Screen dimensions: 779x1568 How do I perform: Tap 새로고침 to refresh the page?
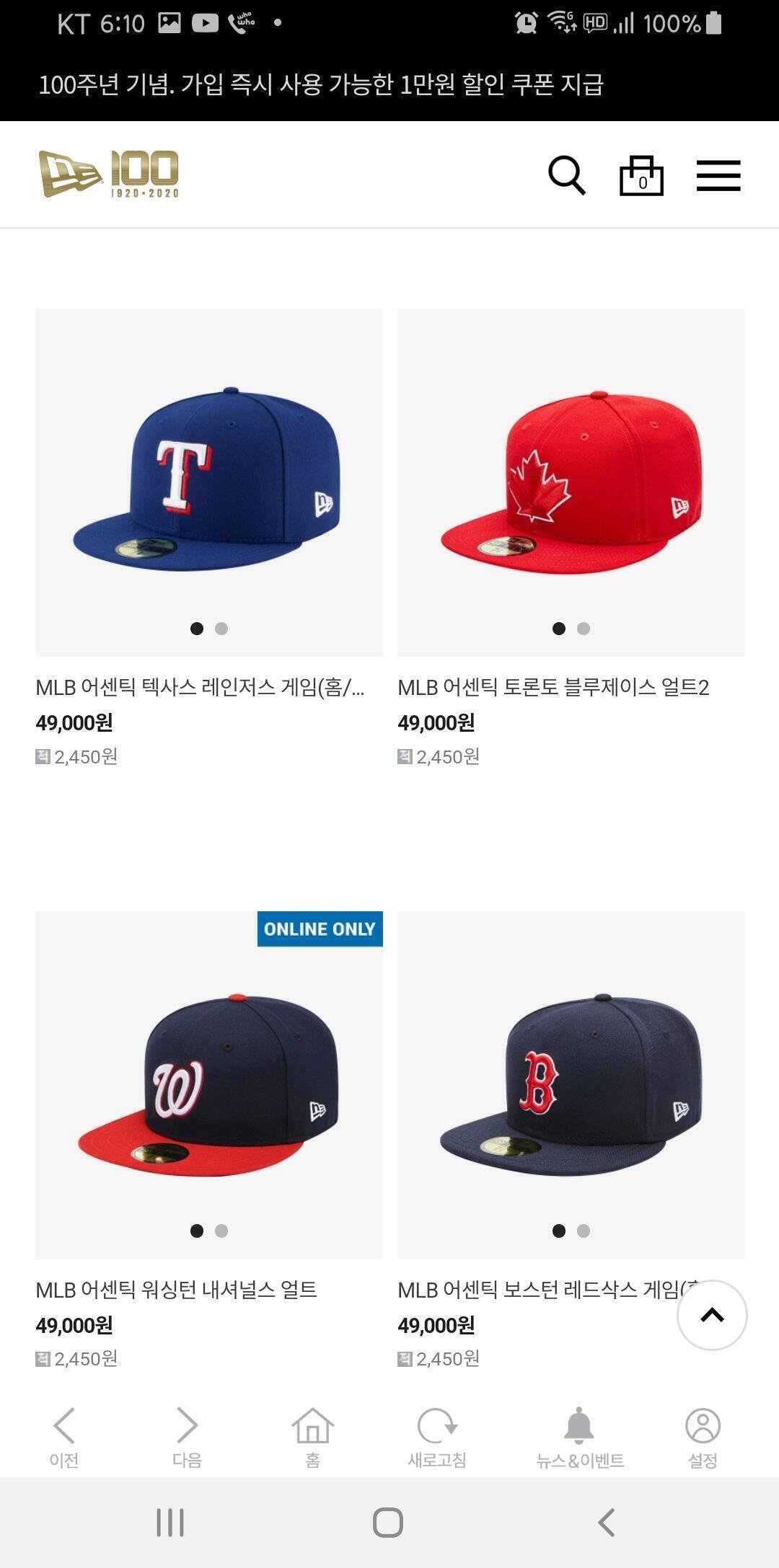click(437, 1436)
